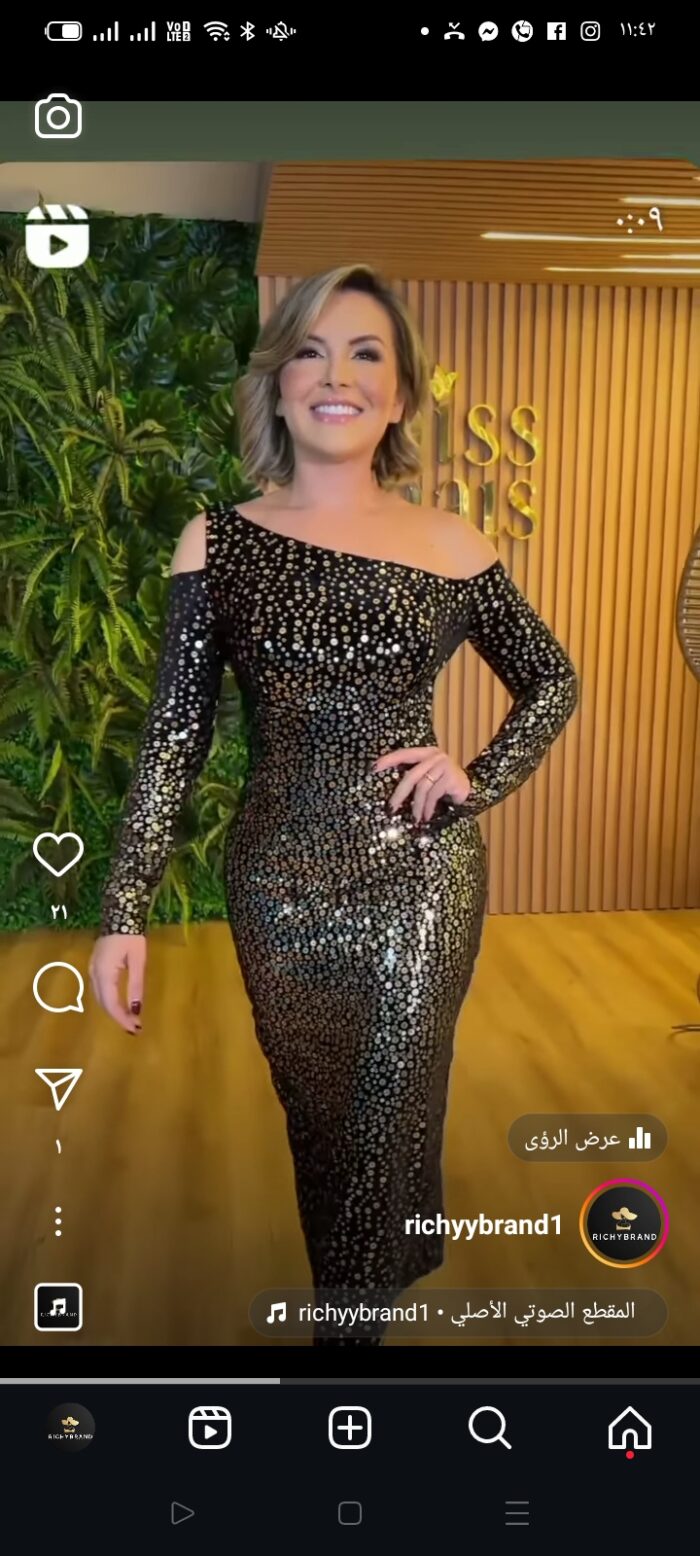
Task: Open system recent apps menu lines
Action: pos(517,1513)
